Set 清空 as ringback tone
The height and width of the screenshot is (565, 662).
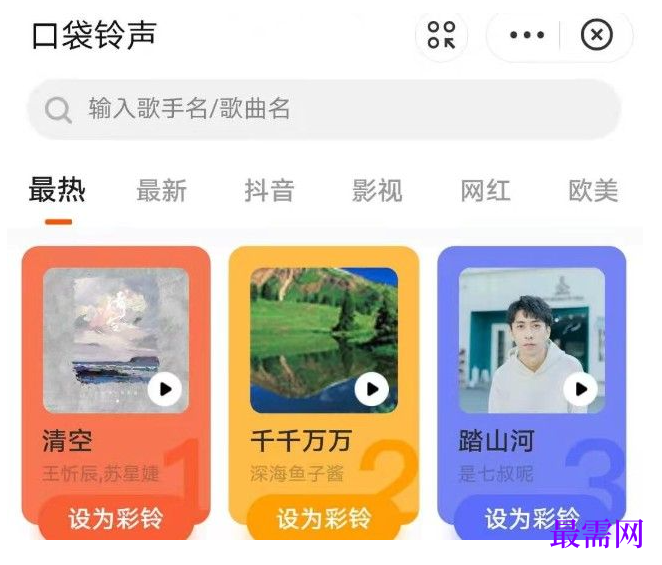tap(115, 519)
